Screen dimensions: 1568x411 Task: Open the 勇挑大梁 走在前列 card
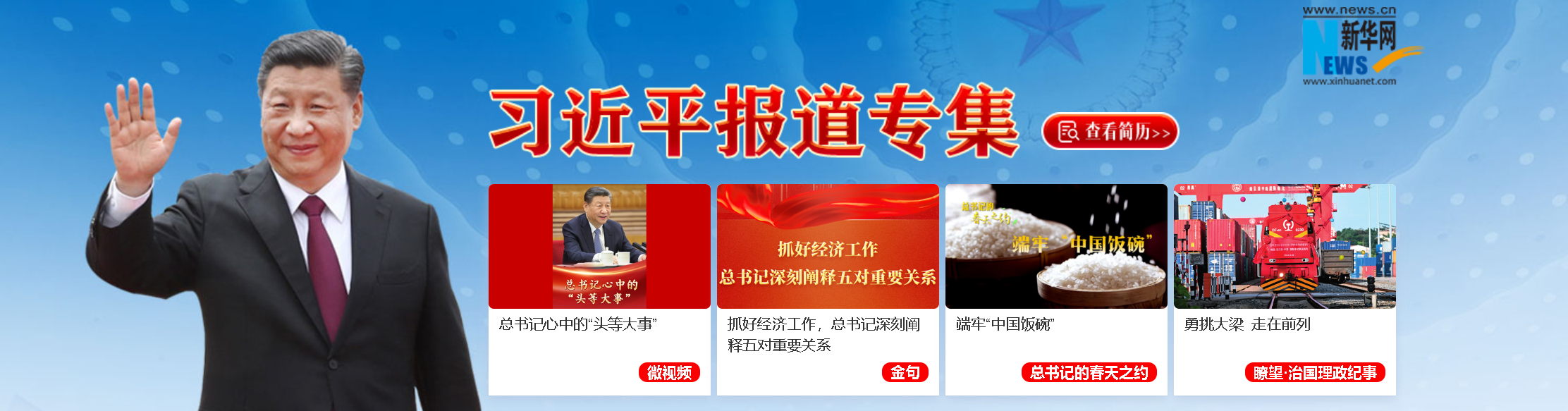[1284, 247]
